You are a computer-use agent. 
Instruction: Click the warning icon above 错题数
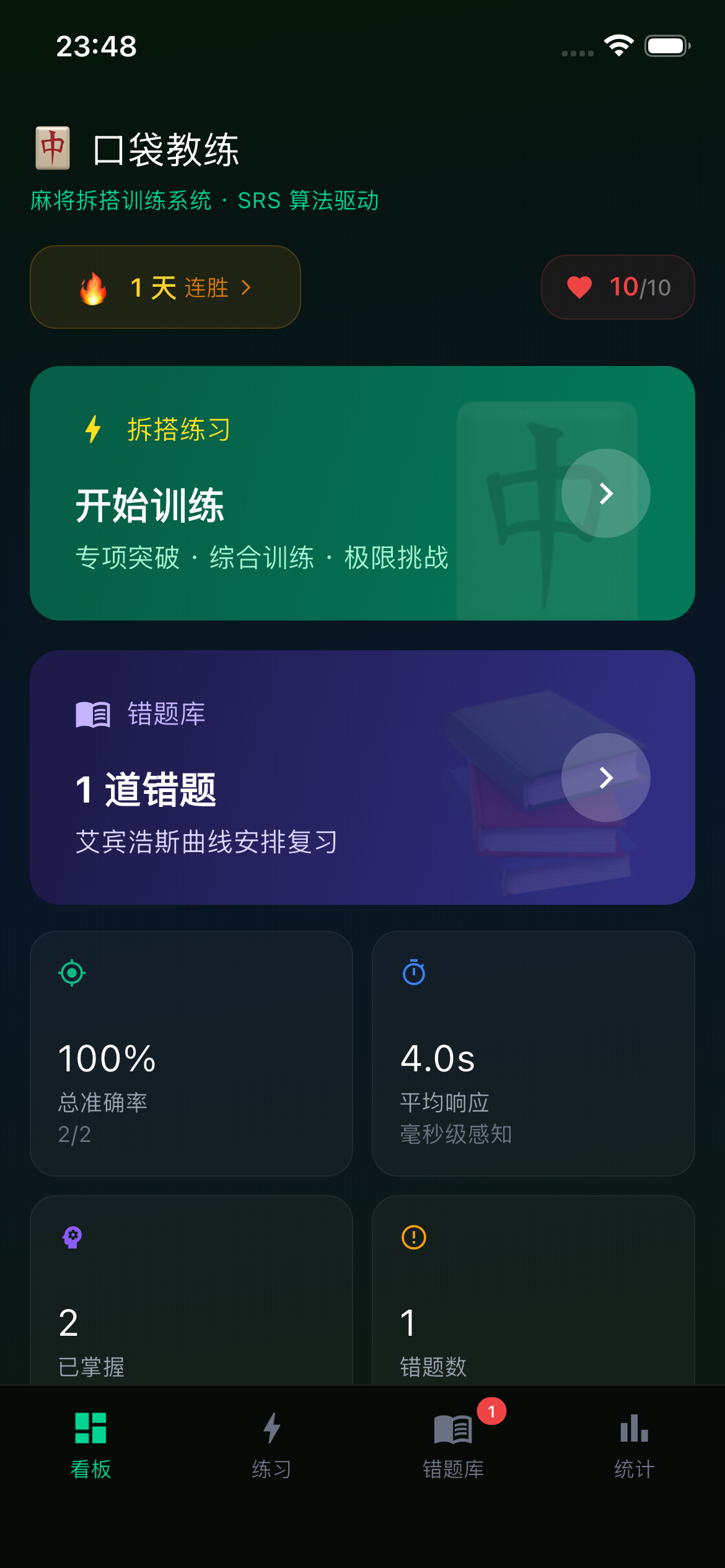click(x=414, y=1239)
